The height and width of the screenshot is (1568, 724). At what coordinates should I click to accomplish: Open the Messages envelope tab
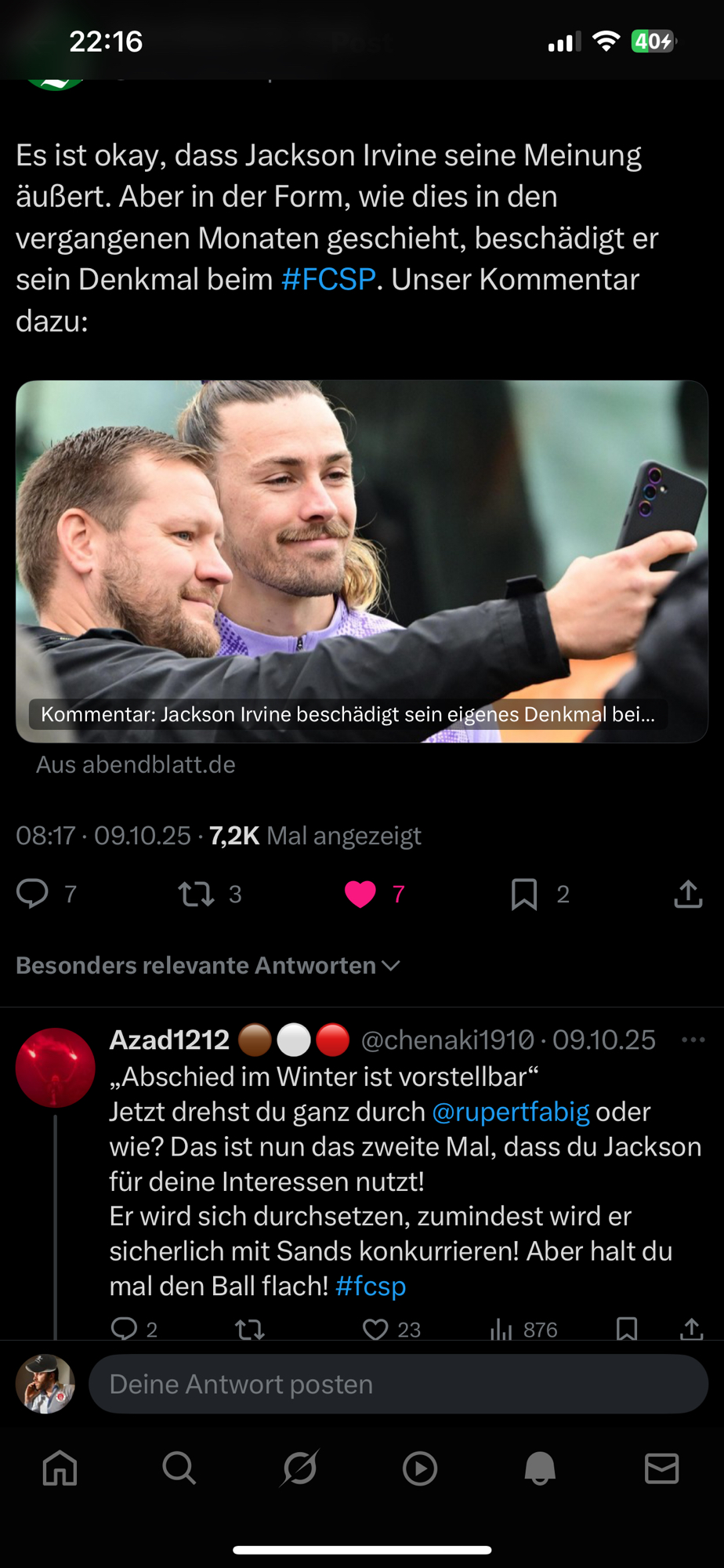661,1468
